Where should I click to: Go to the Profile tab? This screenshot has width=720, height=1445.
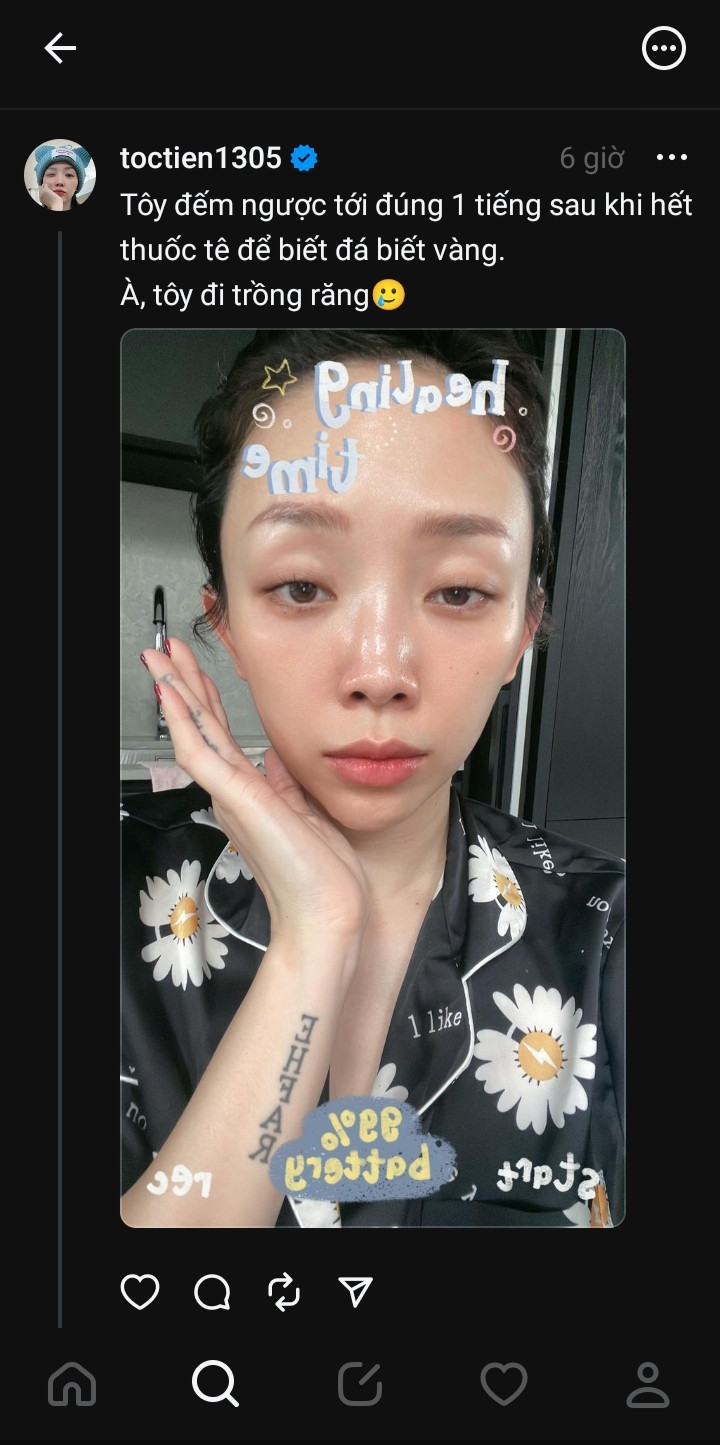[647, 1385]
